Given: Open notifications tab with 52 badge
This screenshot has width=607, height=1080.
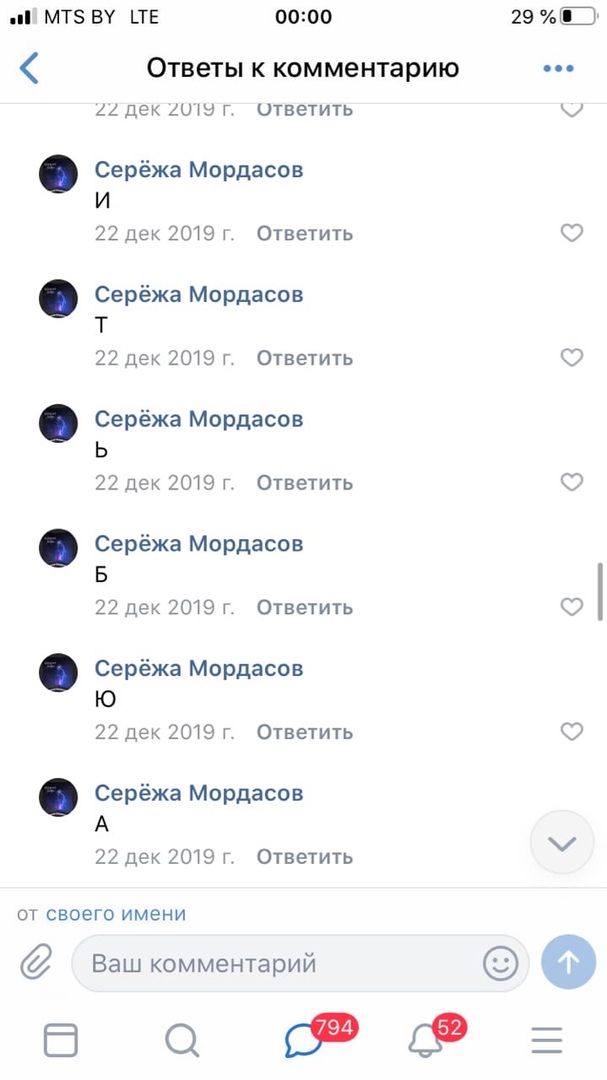Looking at the screenshot, I should tap(426, 1041).
